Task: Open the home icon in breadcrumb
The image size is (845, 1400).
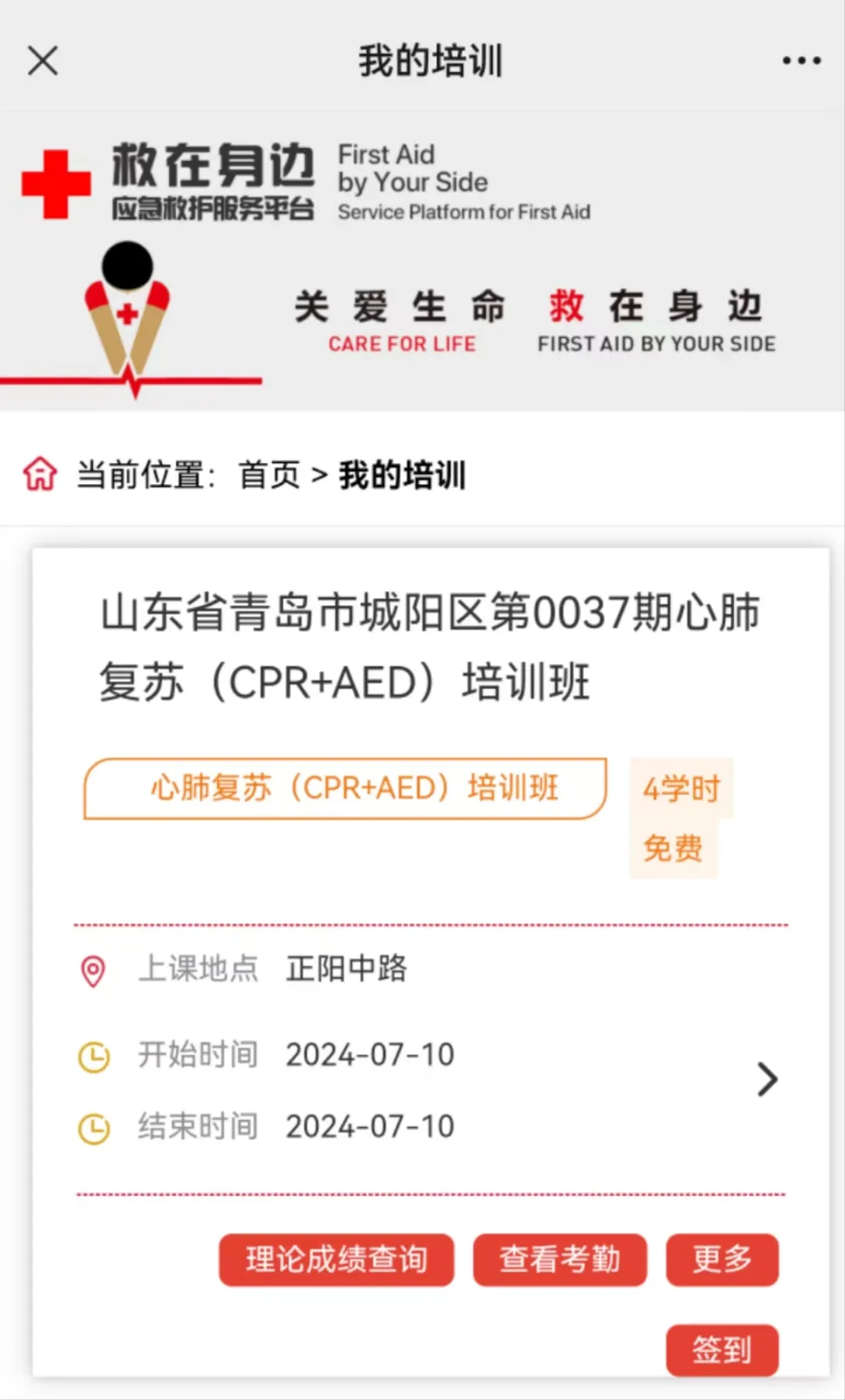Action: (40, 474)
